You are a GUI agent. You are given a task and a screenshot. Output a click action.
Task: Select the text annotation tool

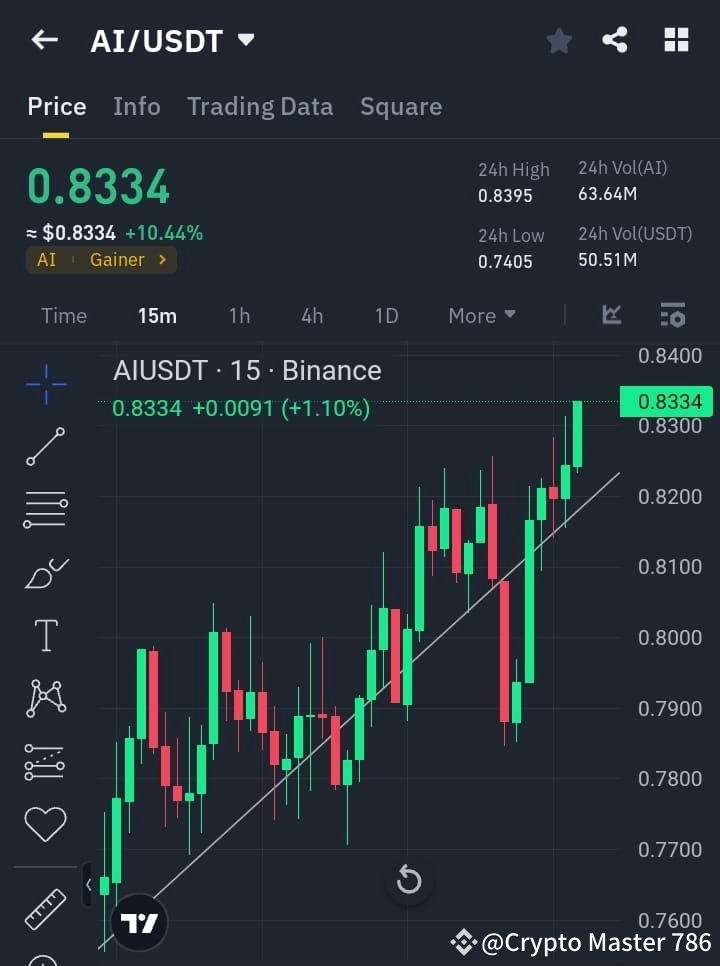[44, 635]
